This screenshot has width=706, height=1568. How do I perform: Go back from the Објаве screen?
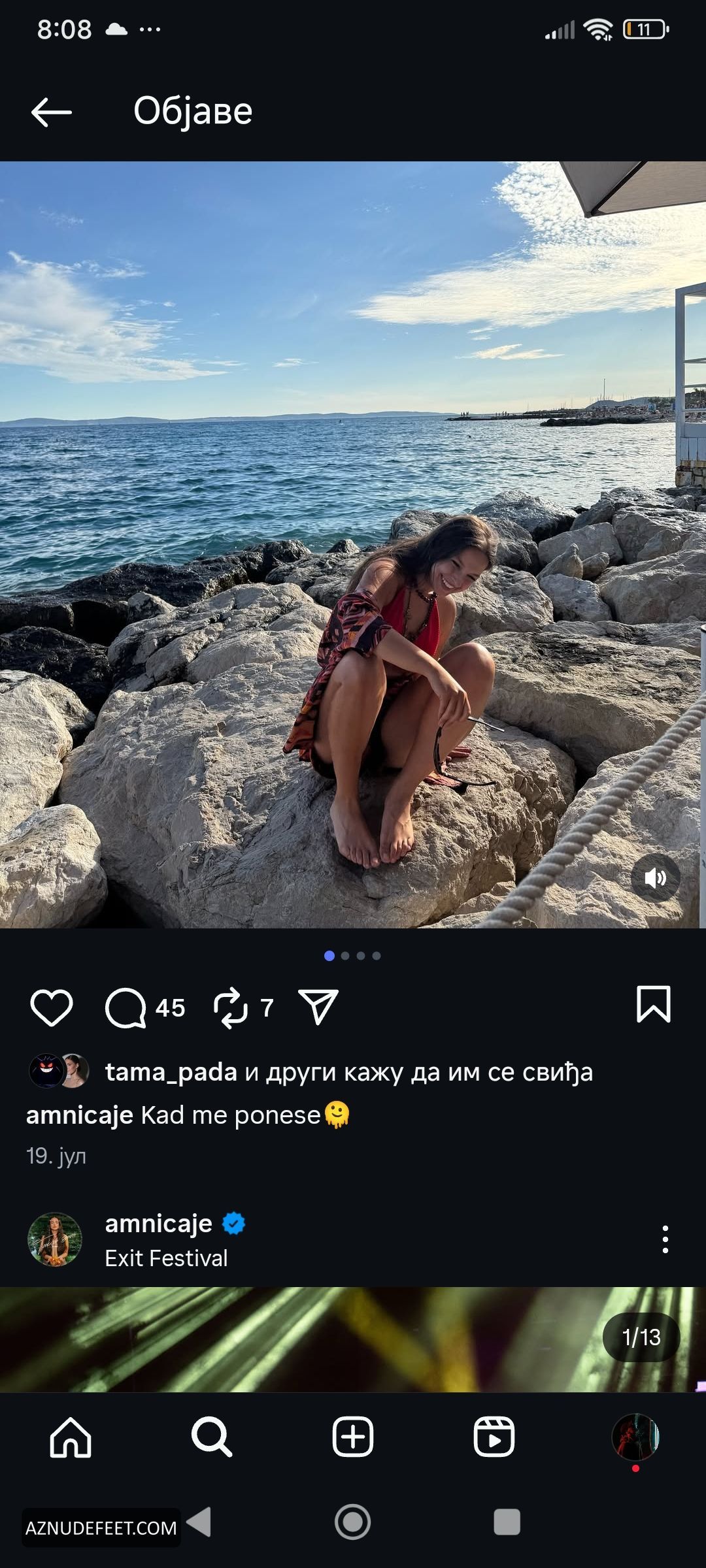(x=52, y=112)
